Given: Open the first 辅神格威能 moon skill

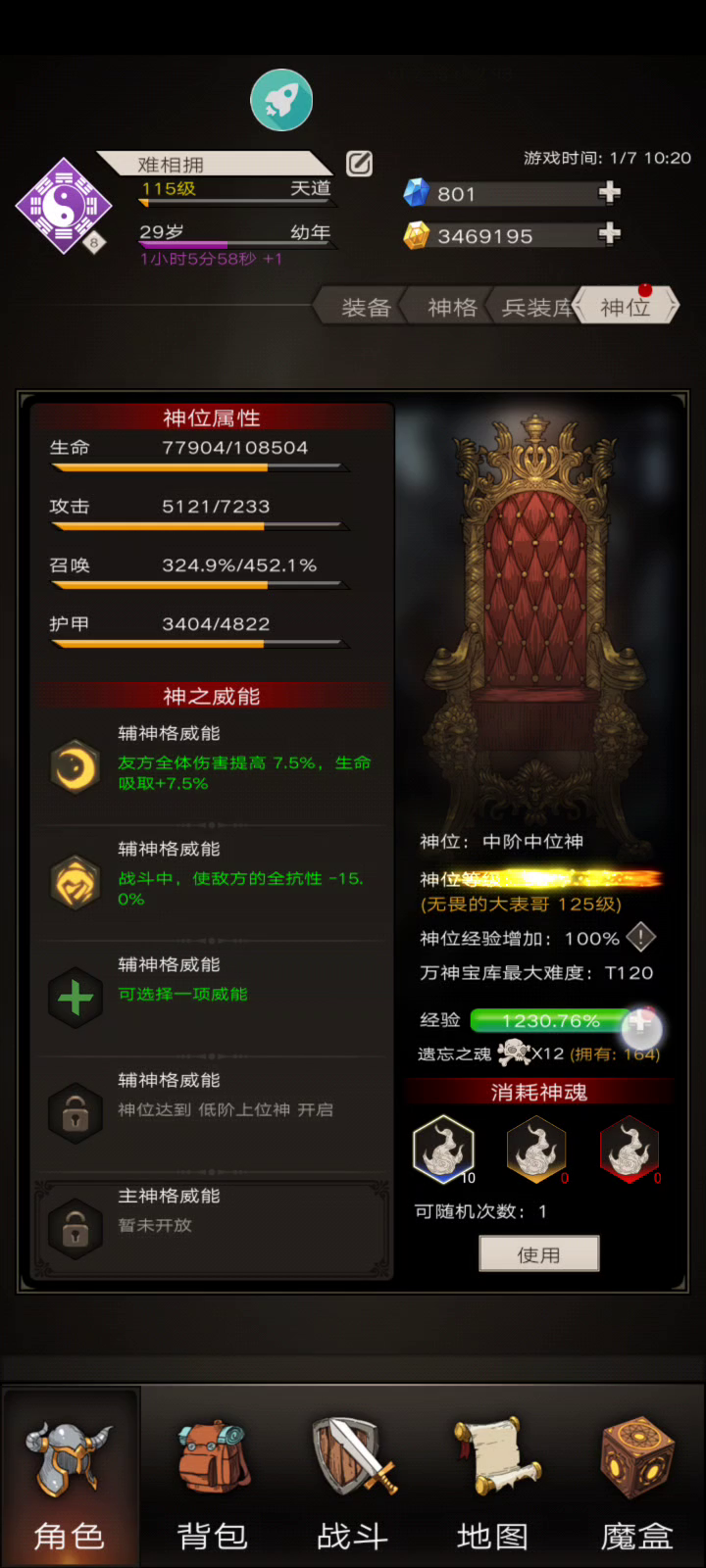Looking at the screenshot, I should pyautogui.click(x=76, y=767).
